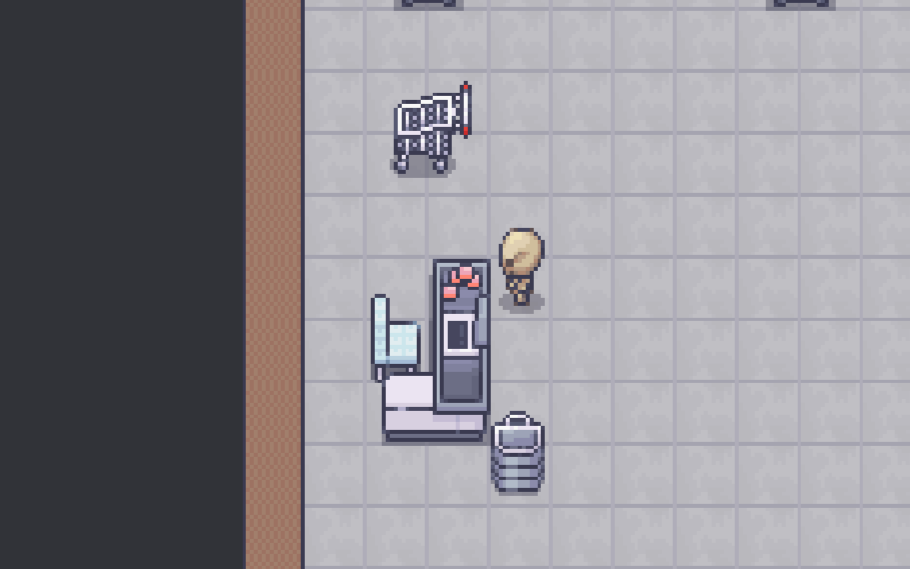910x569 pixels.
Task: Tap the stack of shopping baskets
Action: click(x=517, y=455)
